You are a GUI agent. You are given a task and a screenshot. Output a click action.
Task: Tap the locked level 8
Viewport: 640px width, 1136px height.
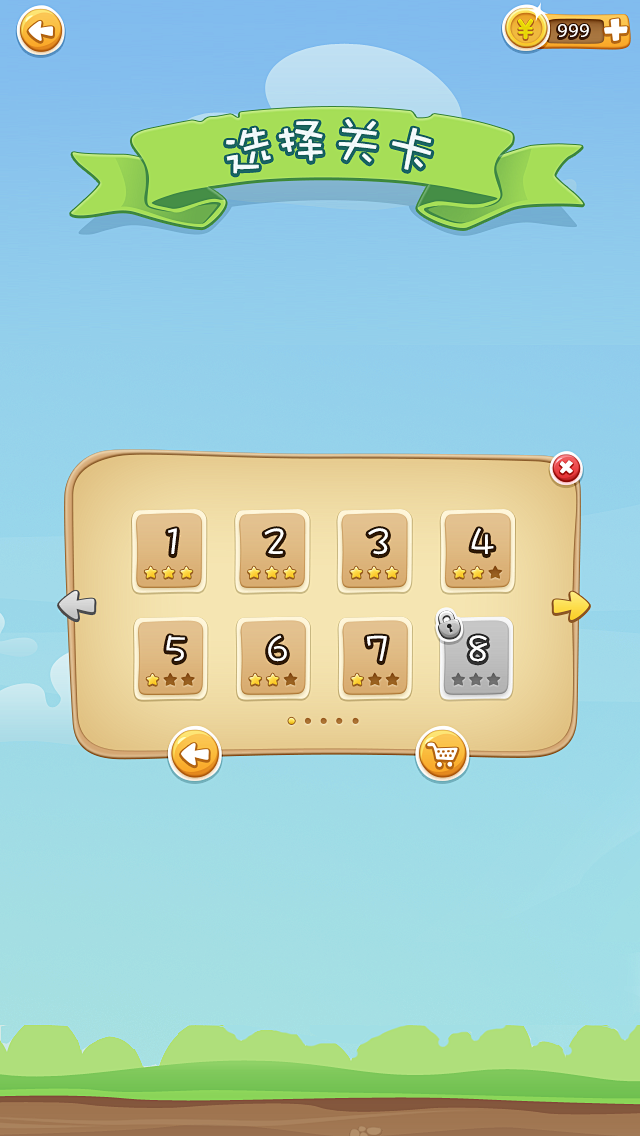[x=477, y=657]
